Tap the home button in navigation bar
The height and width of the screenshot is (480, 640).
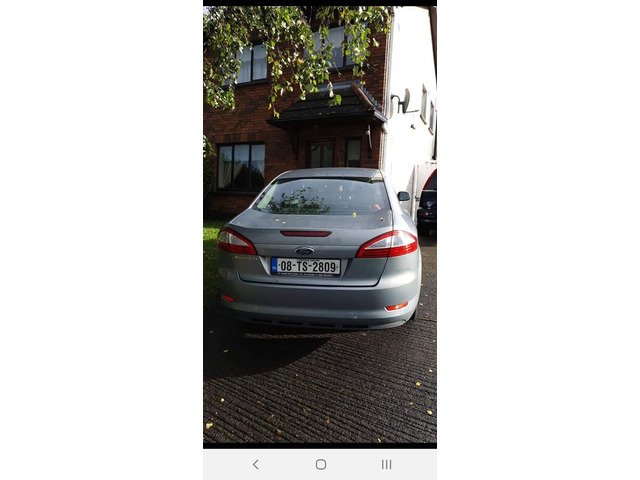click(320, 464)
